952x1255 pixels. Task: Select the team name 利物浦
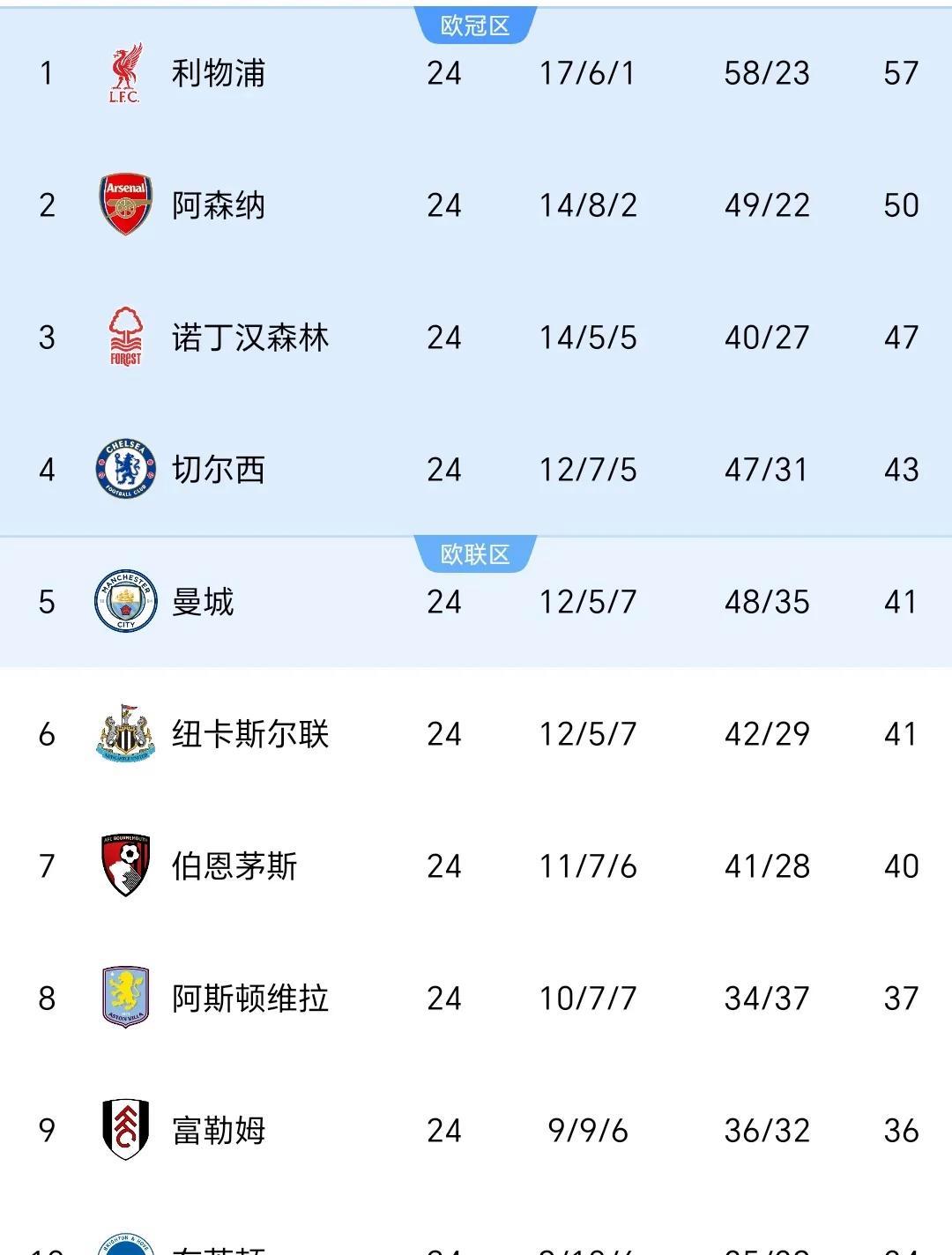218,72
